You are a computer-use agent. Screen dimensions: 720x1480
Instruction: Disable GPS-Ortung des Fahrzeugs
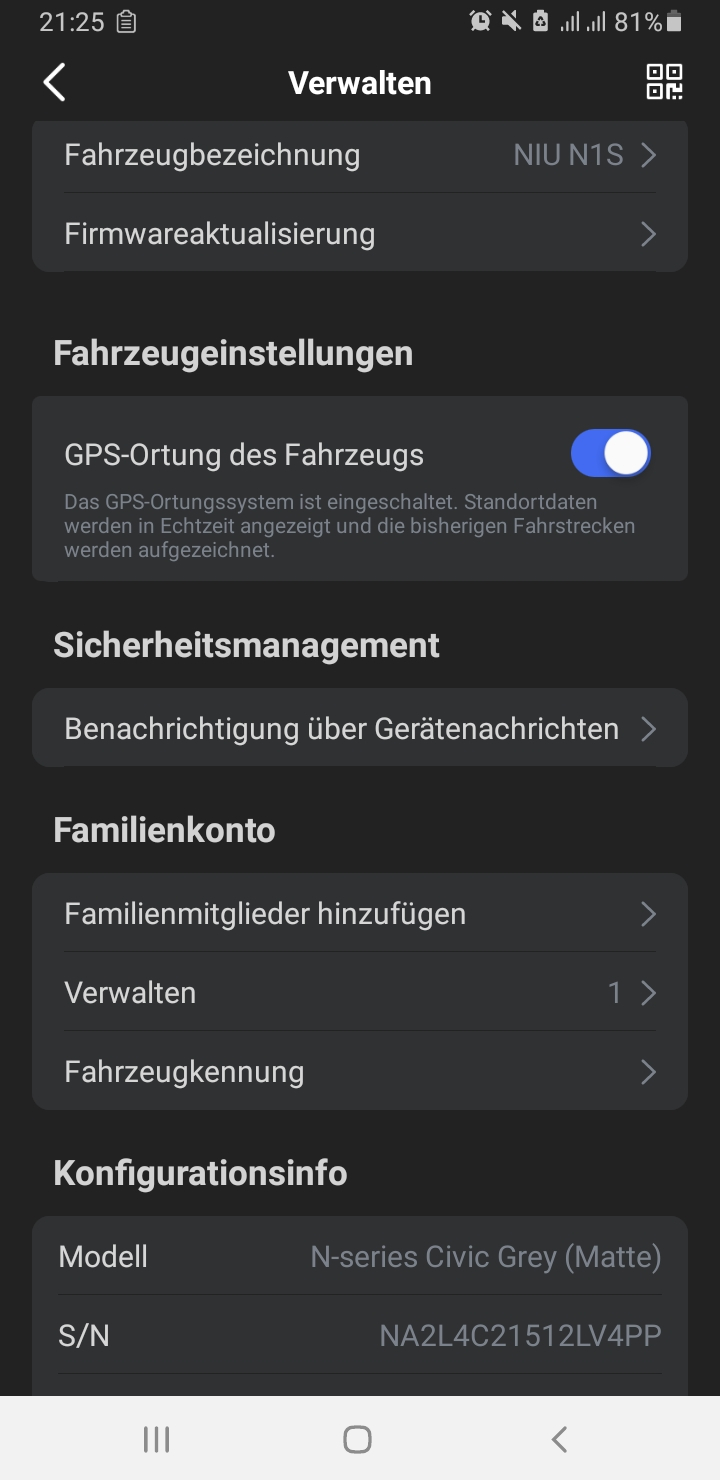[x=610, y=454]
